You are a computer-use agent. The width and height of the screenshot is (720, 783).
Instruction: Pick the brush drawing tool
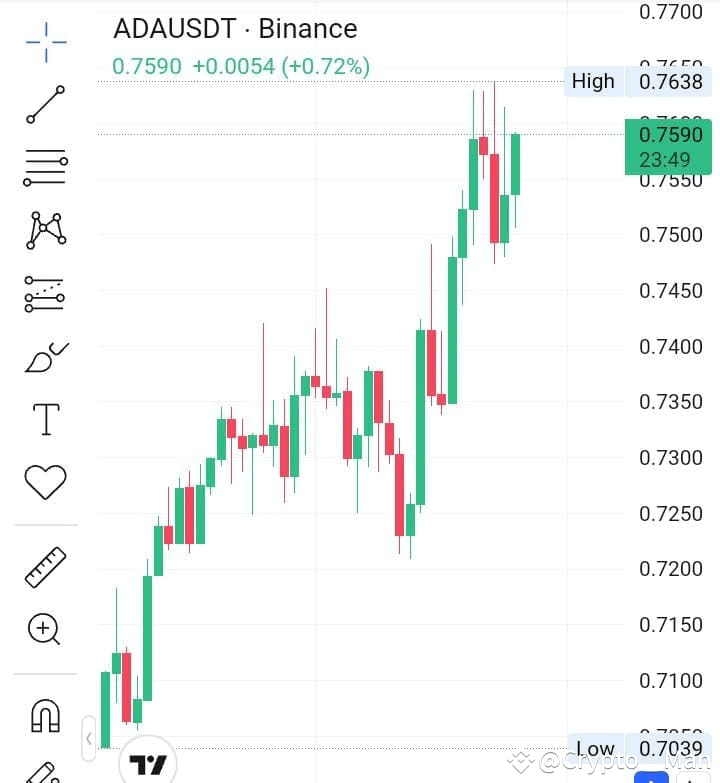(44, 356)
